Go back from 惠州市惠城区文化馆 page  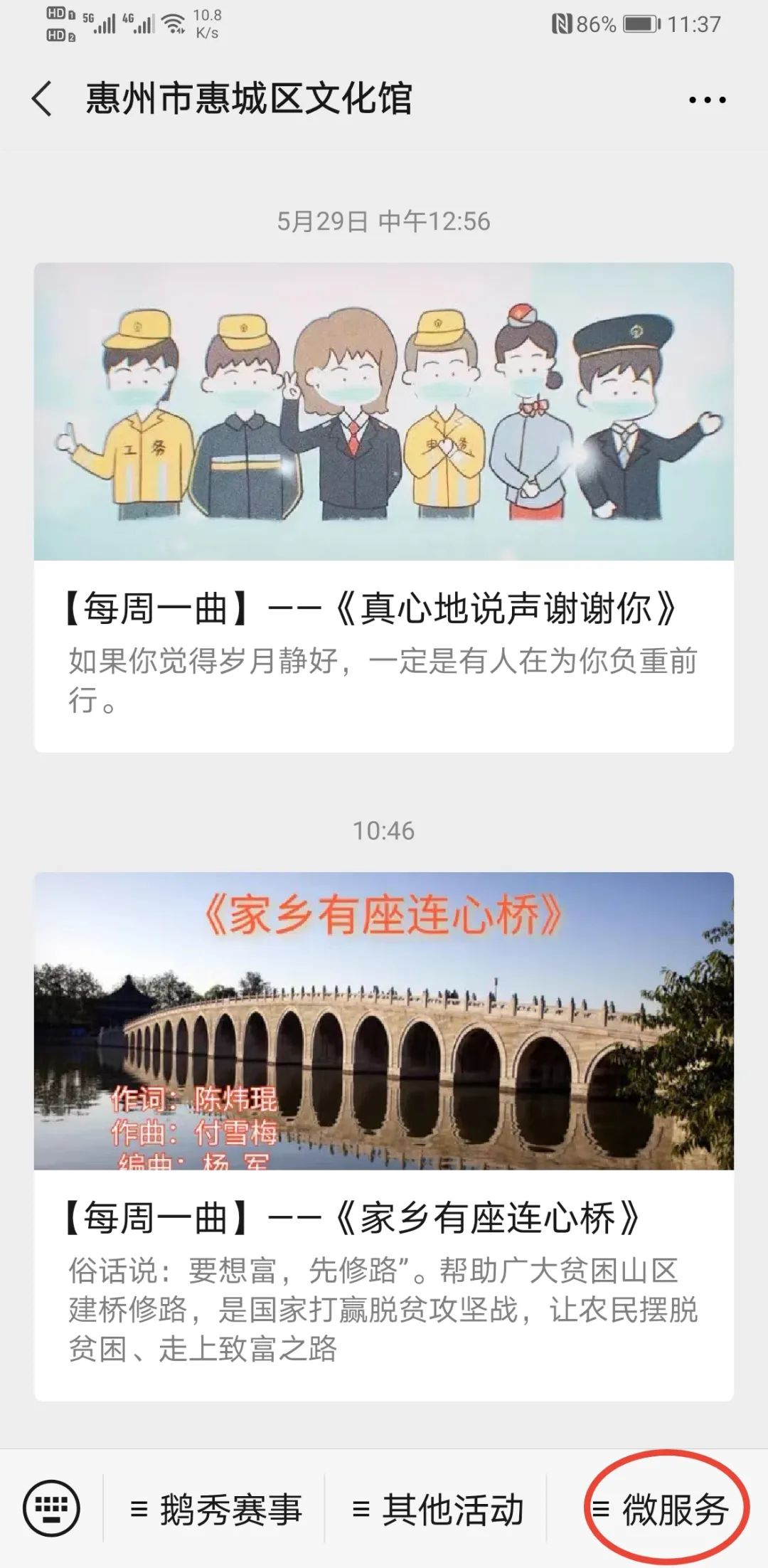coord(43,99)
